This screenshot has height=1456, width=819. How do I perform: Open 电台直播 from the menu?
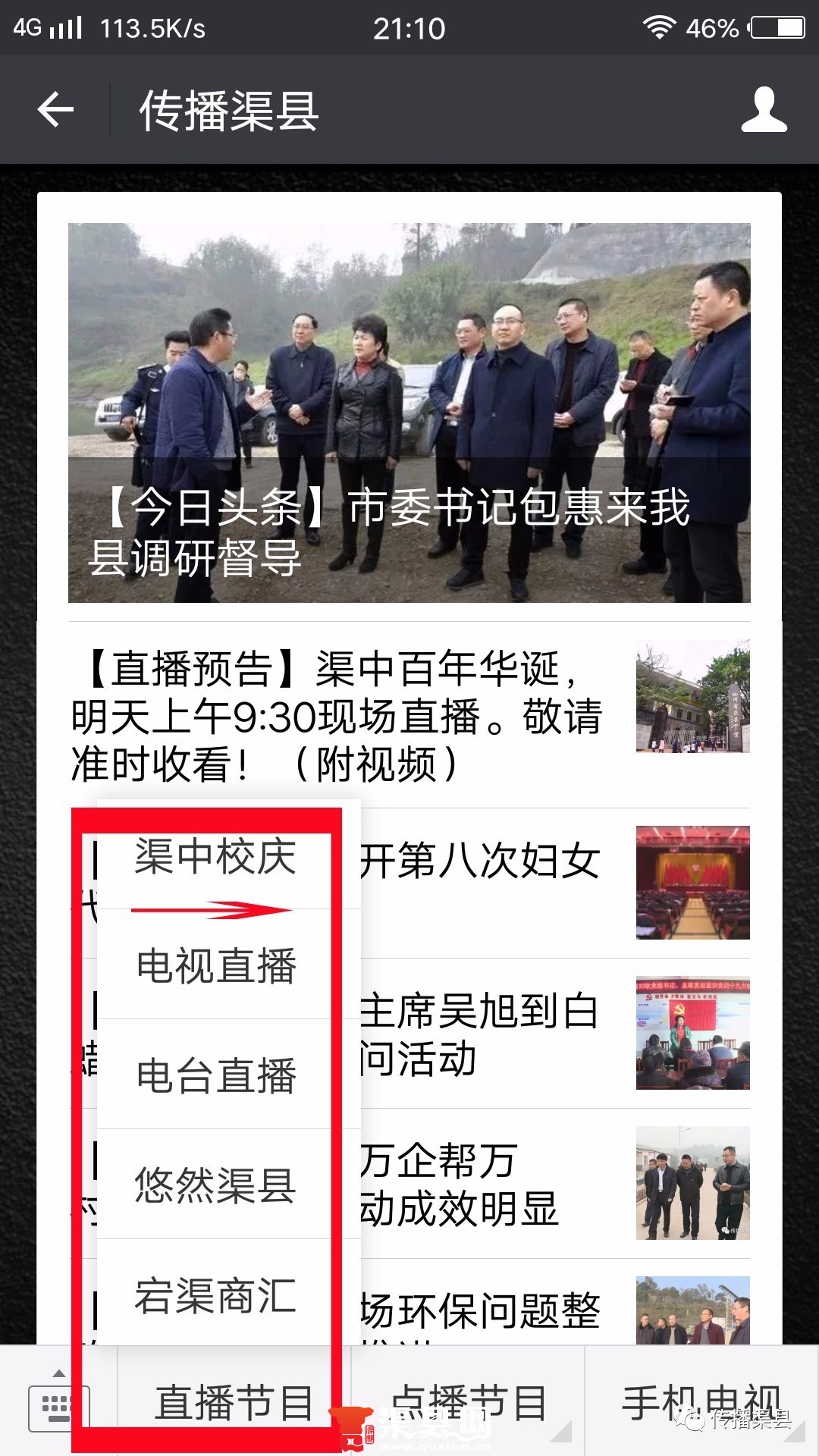coord(215,1075)
